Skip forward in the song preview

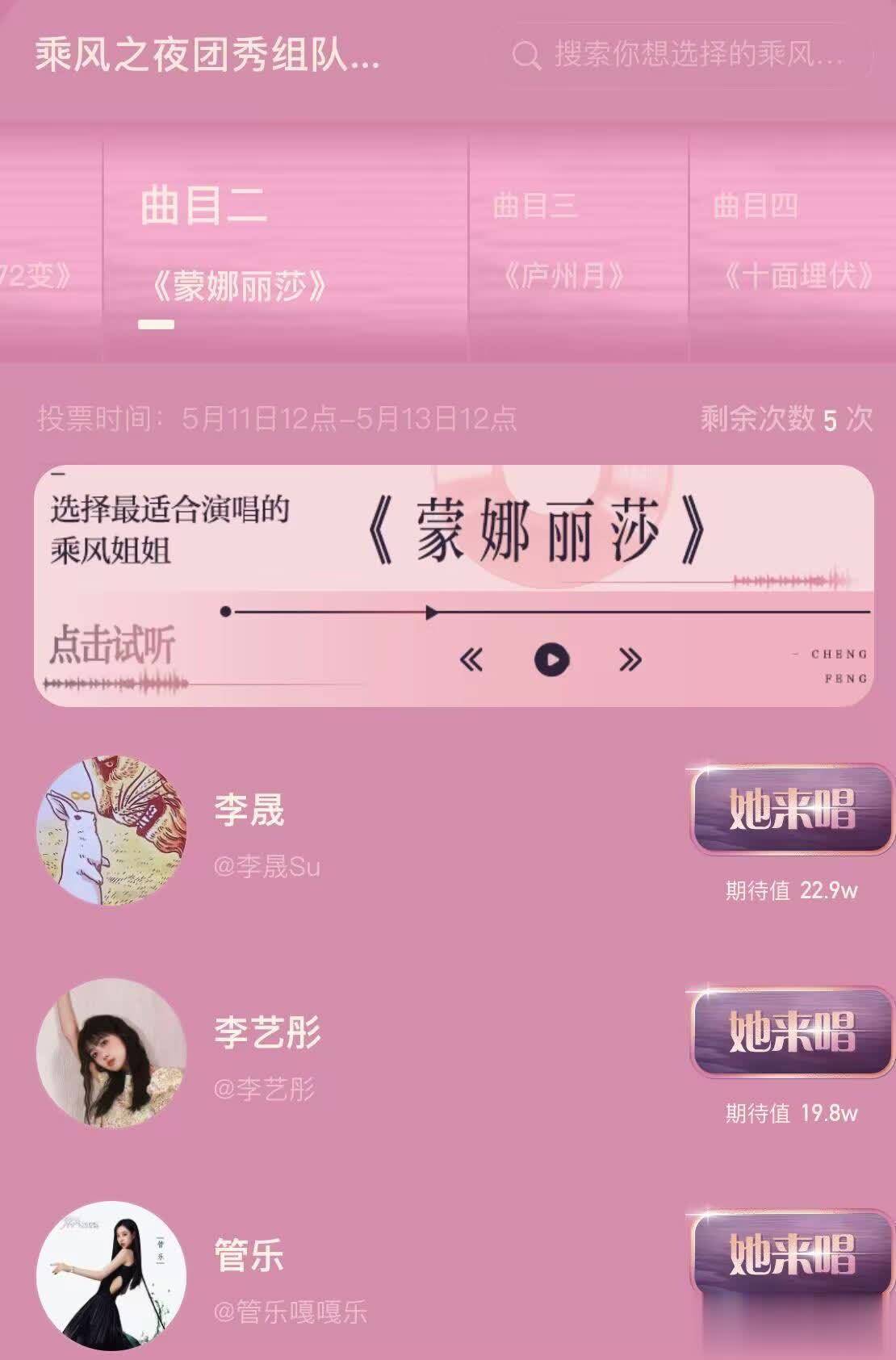630,659
